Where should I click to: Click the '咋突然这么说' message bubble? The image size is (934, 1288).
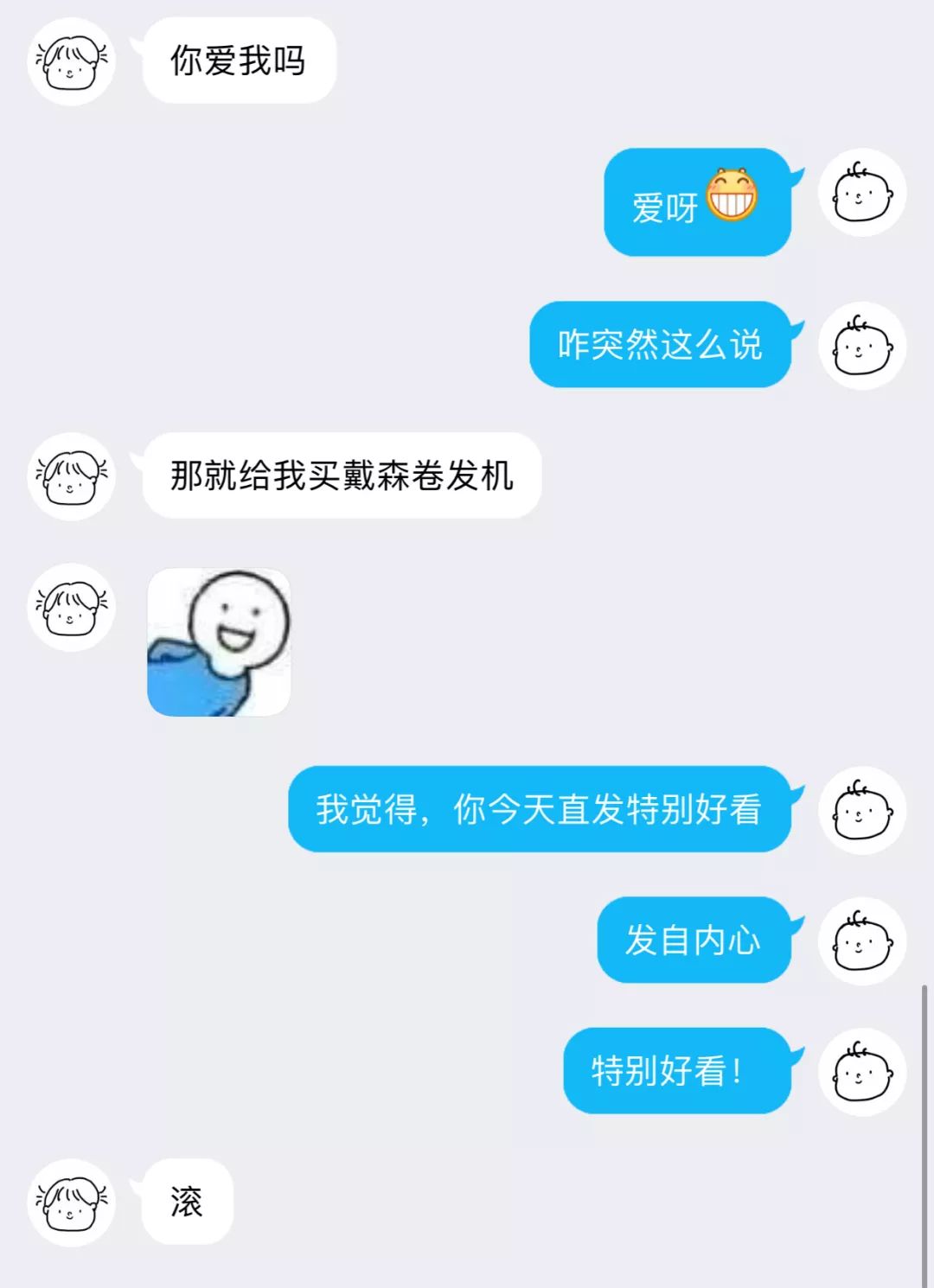pyautogui.click(x=660, y=346)
